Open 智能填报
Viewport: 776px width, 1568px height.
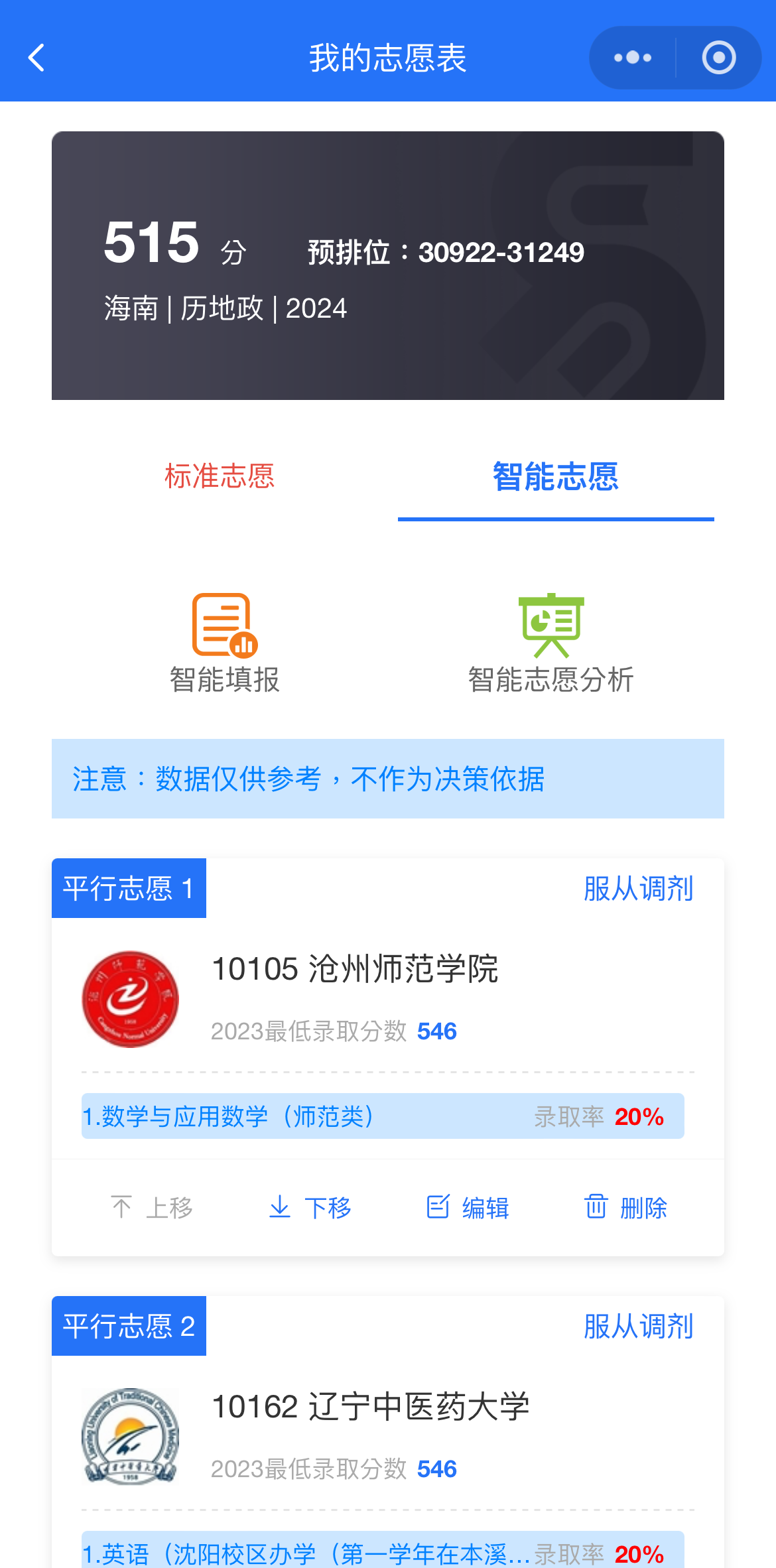click(225, 643)
